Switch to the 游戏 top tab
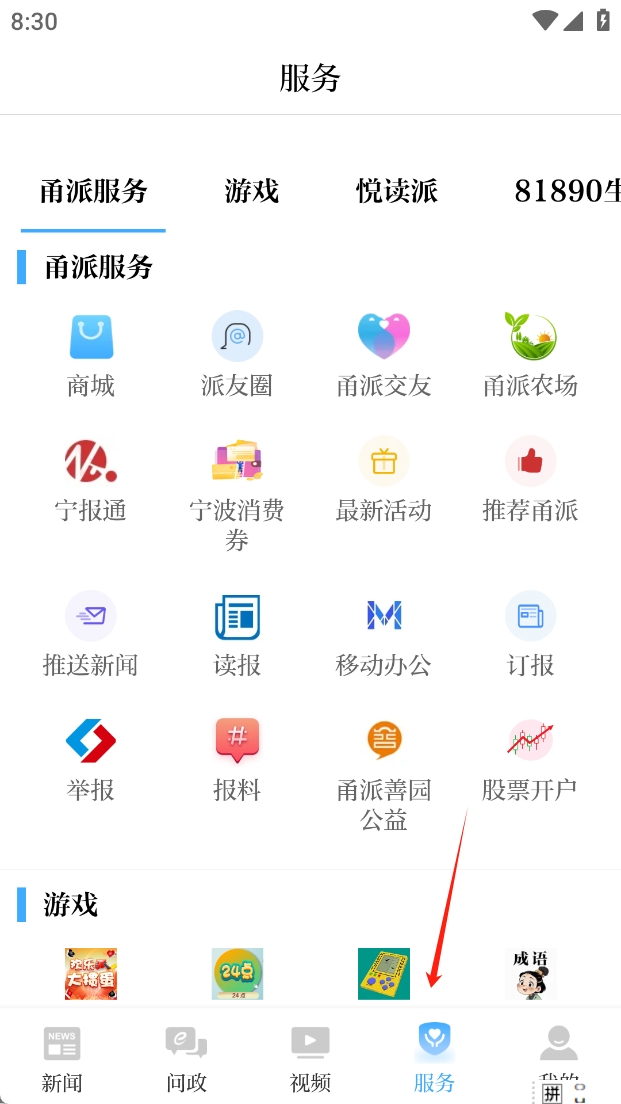The width and height of the screenshot is (621, 1104). pos(252,191)
